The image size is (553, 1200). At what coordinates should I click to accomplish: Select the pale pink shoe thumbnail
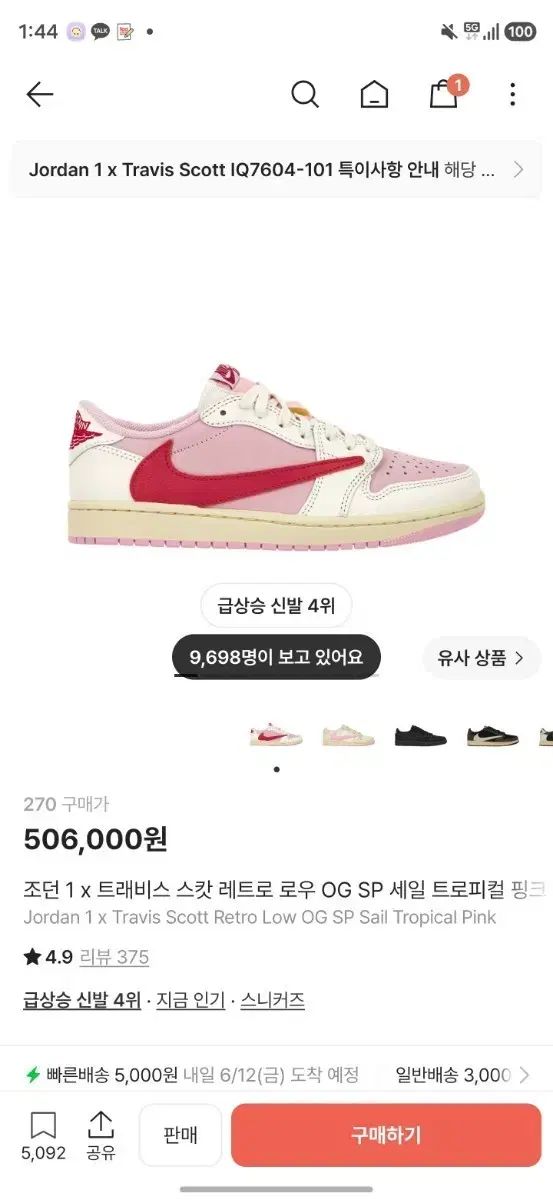point(348,736)
